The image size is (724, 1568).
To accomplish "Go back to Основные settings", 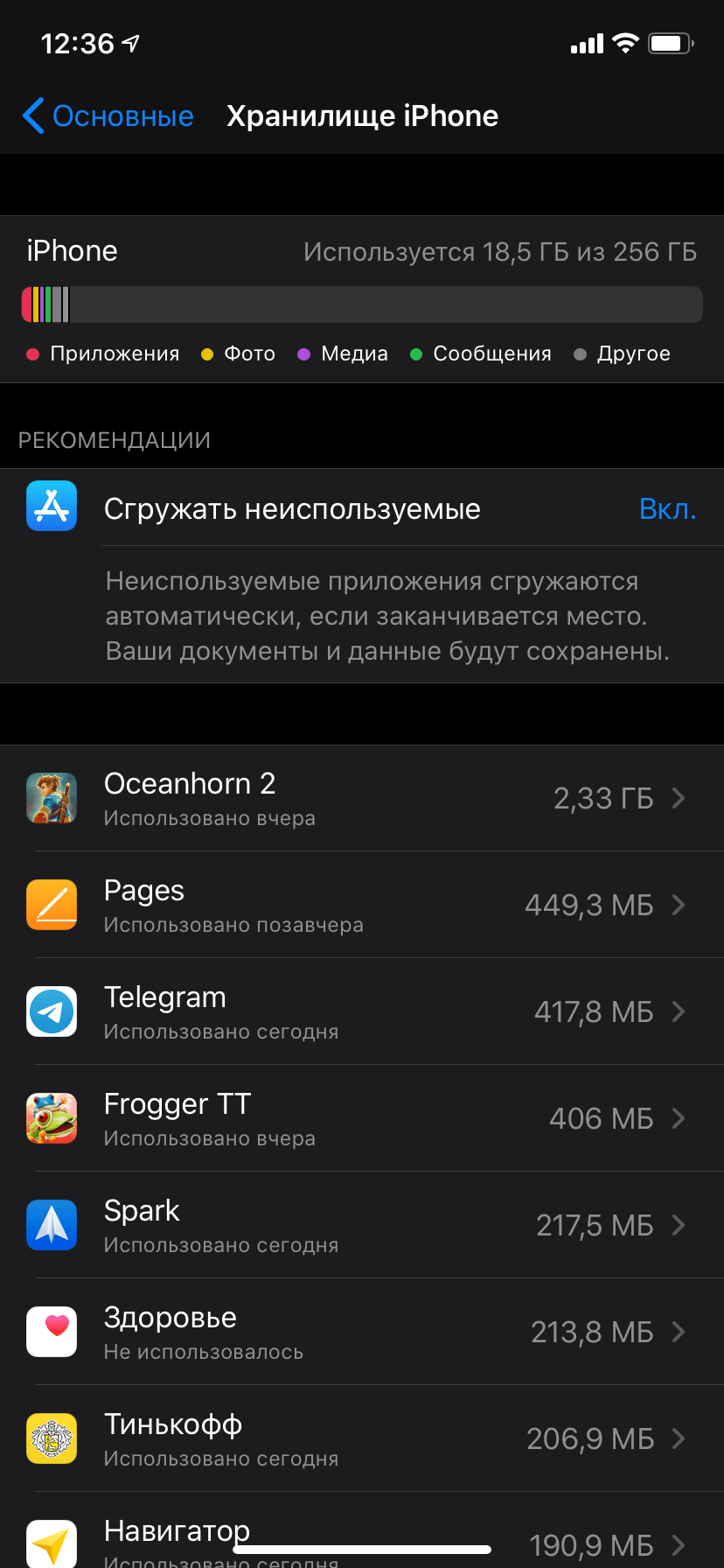I will tap(108, 115).
